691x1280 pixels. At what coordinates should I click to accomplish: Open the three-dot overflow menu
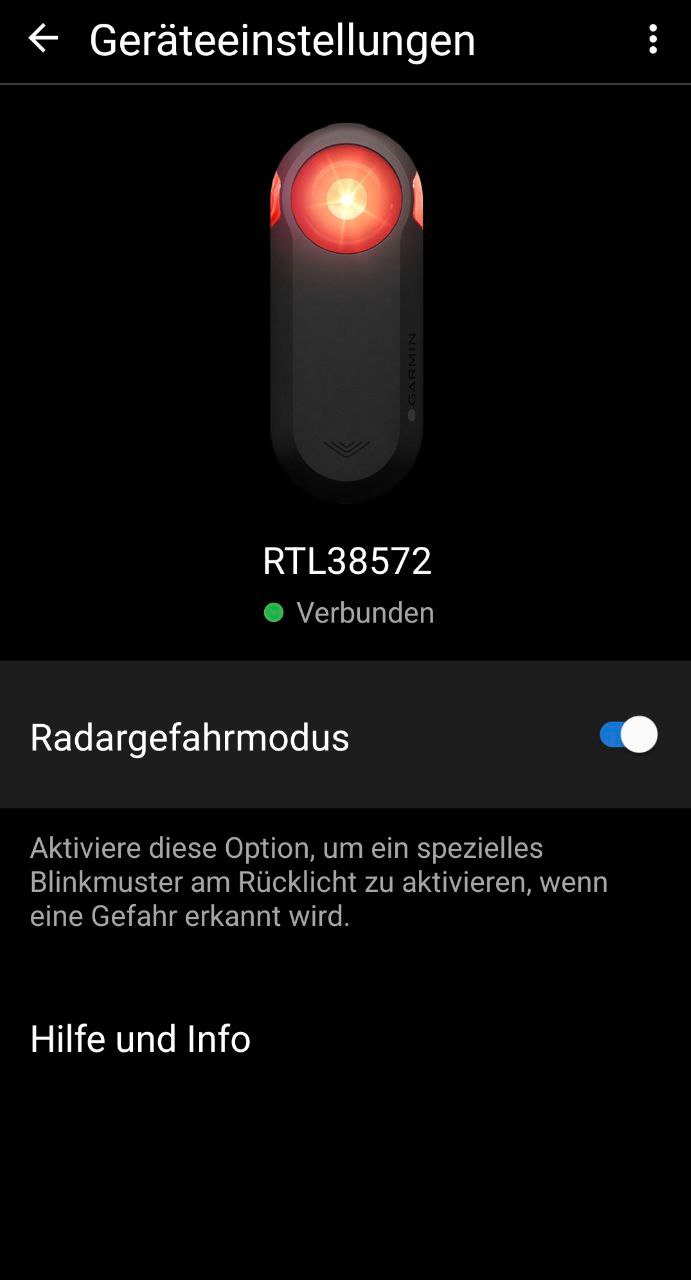(x=653, y=40)
